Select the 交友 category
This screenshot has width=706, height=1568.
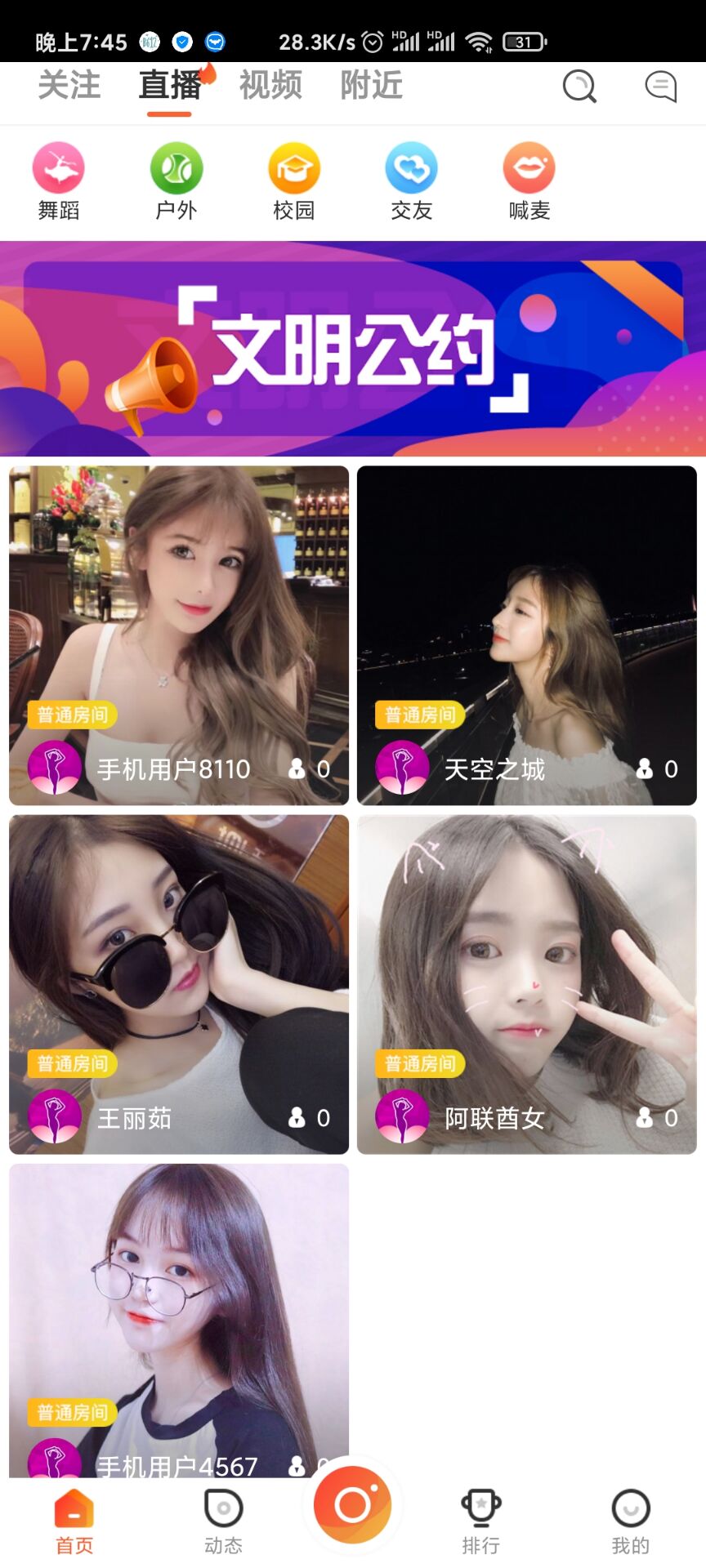412,181
